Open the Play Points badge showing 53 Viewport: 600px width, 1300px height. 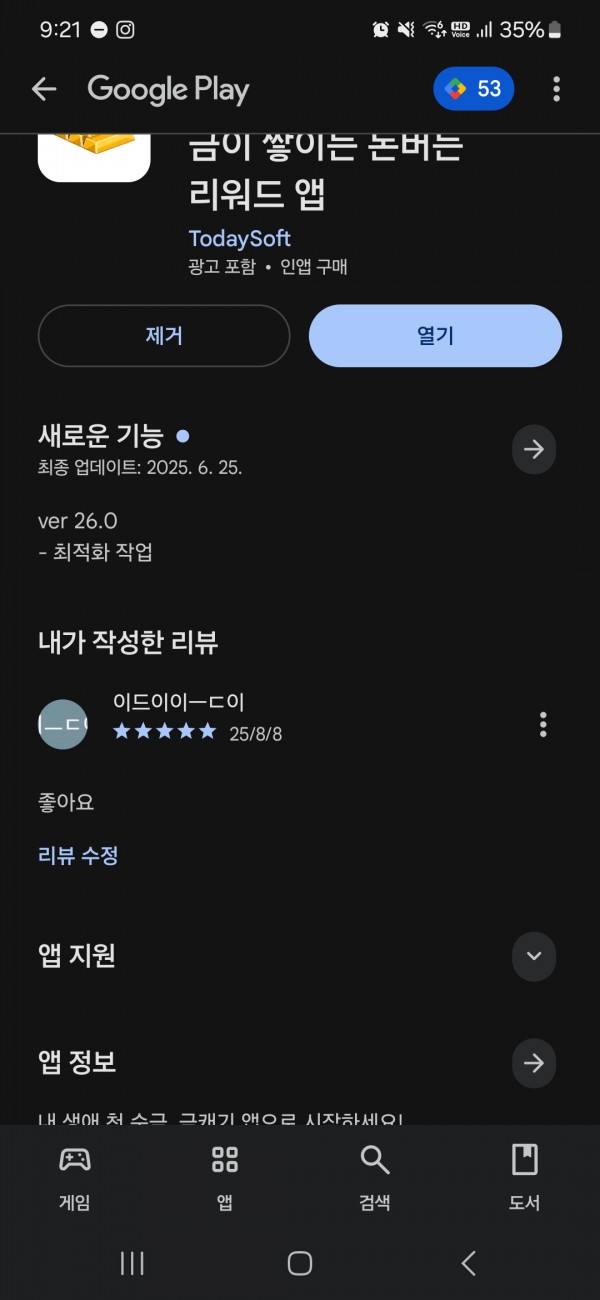point(474,89)
